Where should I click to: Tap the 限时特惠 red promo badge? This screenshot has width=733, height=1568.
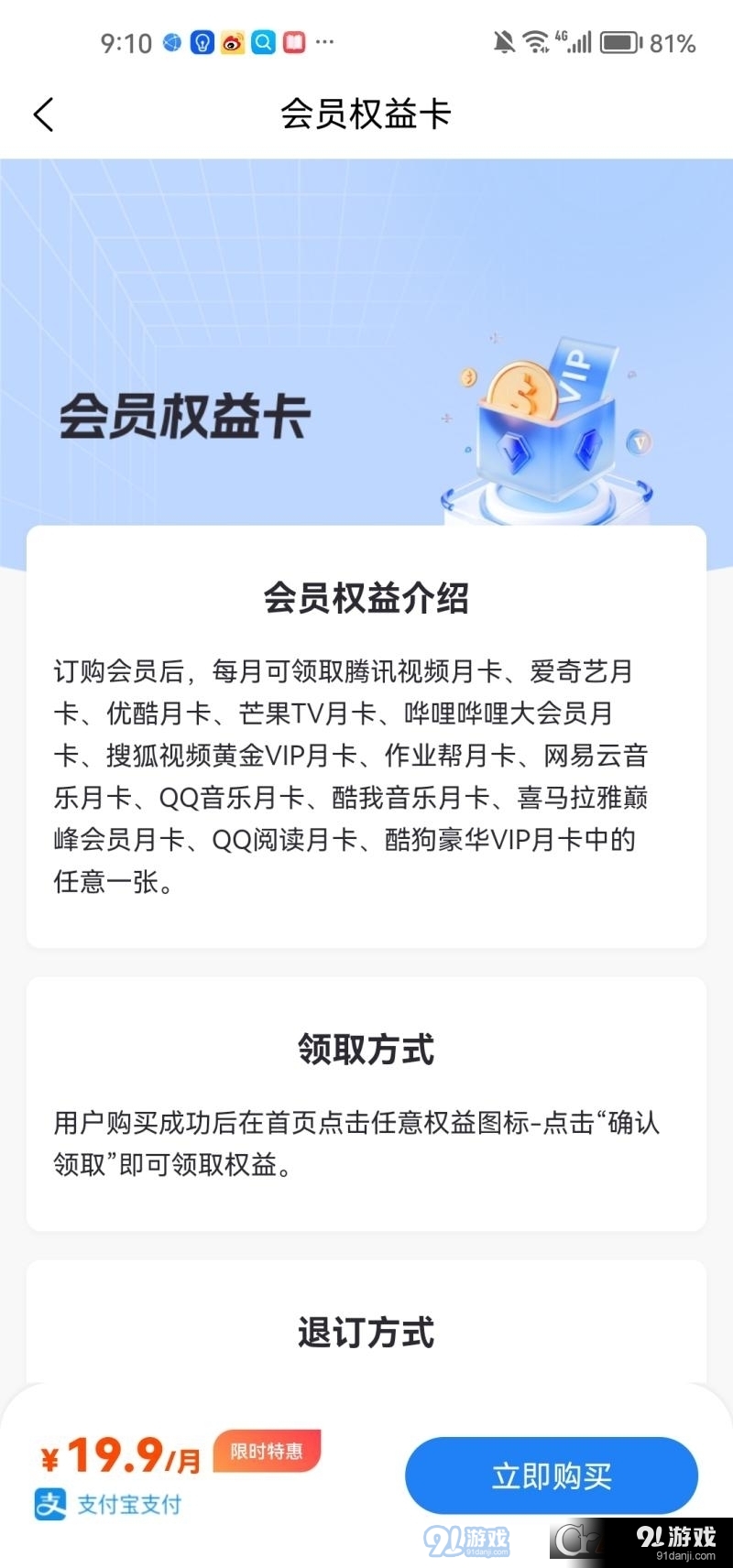coord(266,1452)
